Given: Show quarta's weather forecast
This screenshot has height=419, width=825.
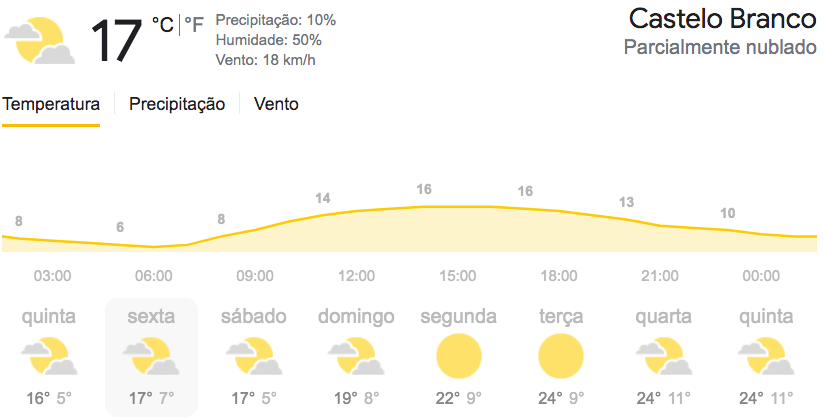Looking at the screenshot, I should coord(663,357).
